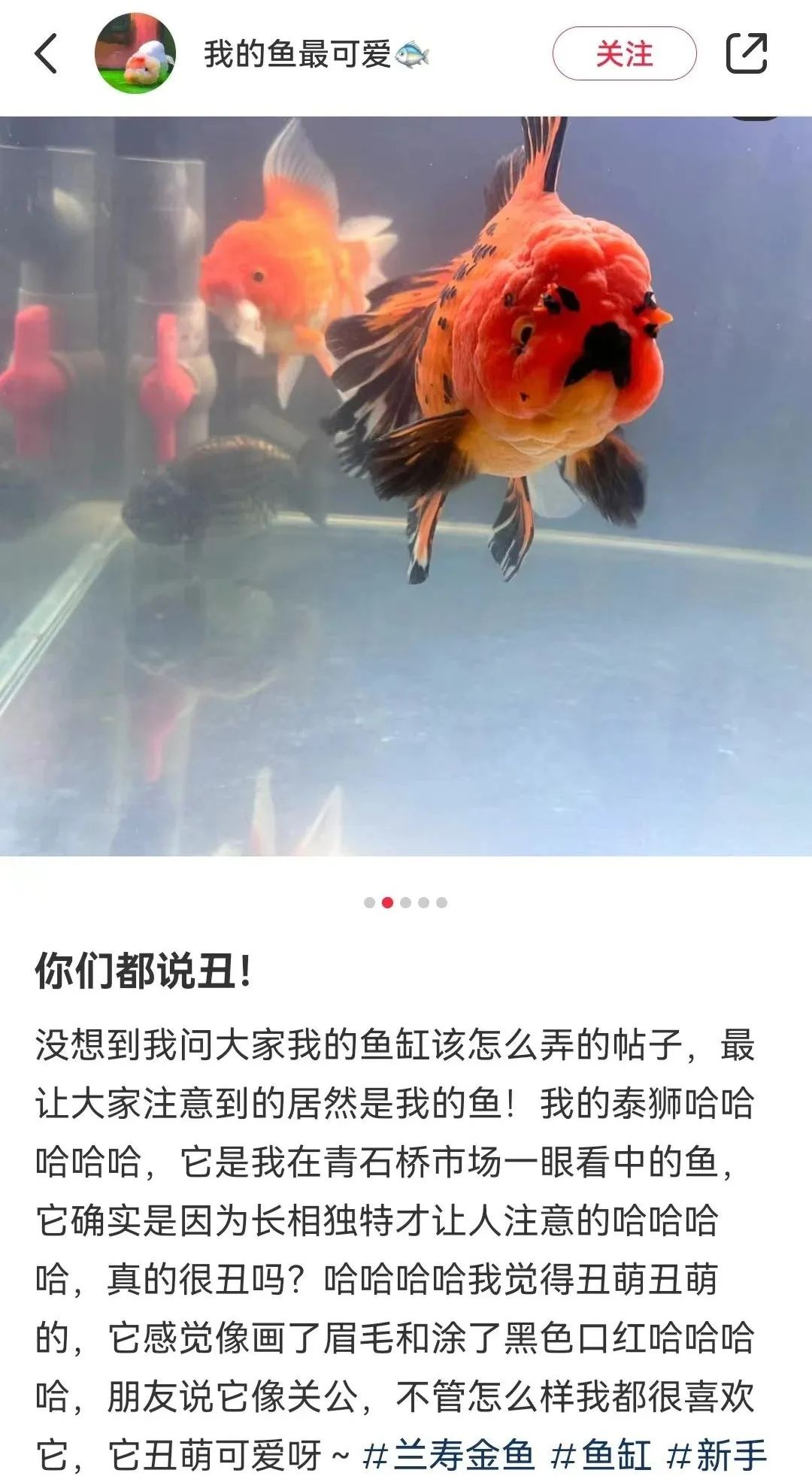Open the #新手 hashtag
This screenshot has width=812, height=1476.
pos(717,1454)
